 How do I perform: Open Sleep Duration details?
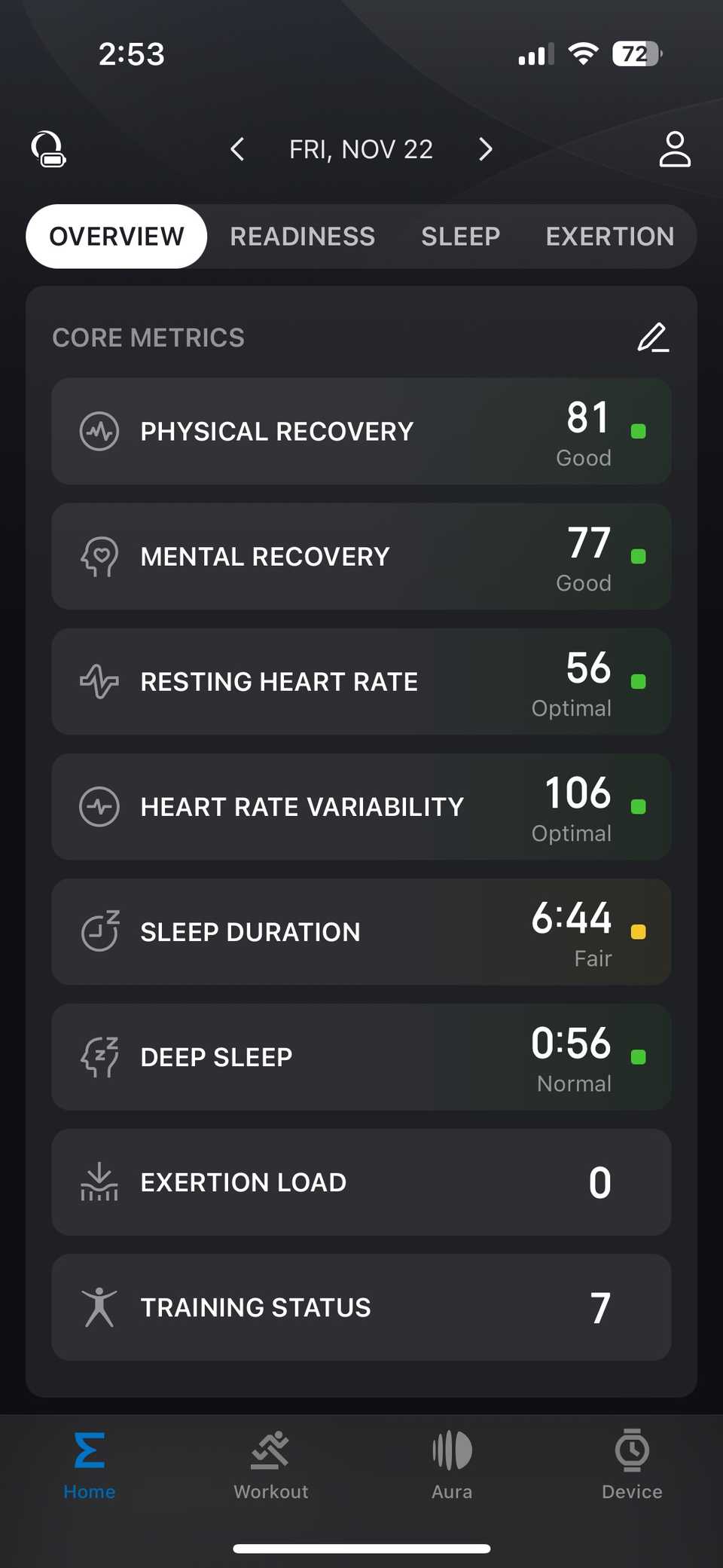[361, 931]
